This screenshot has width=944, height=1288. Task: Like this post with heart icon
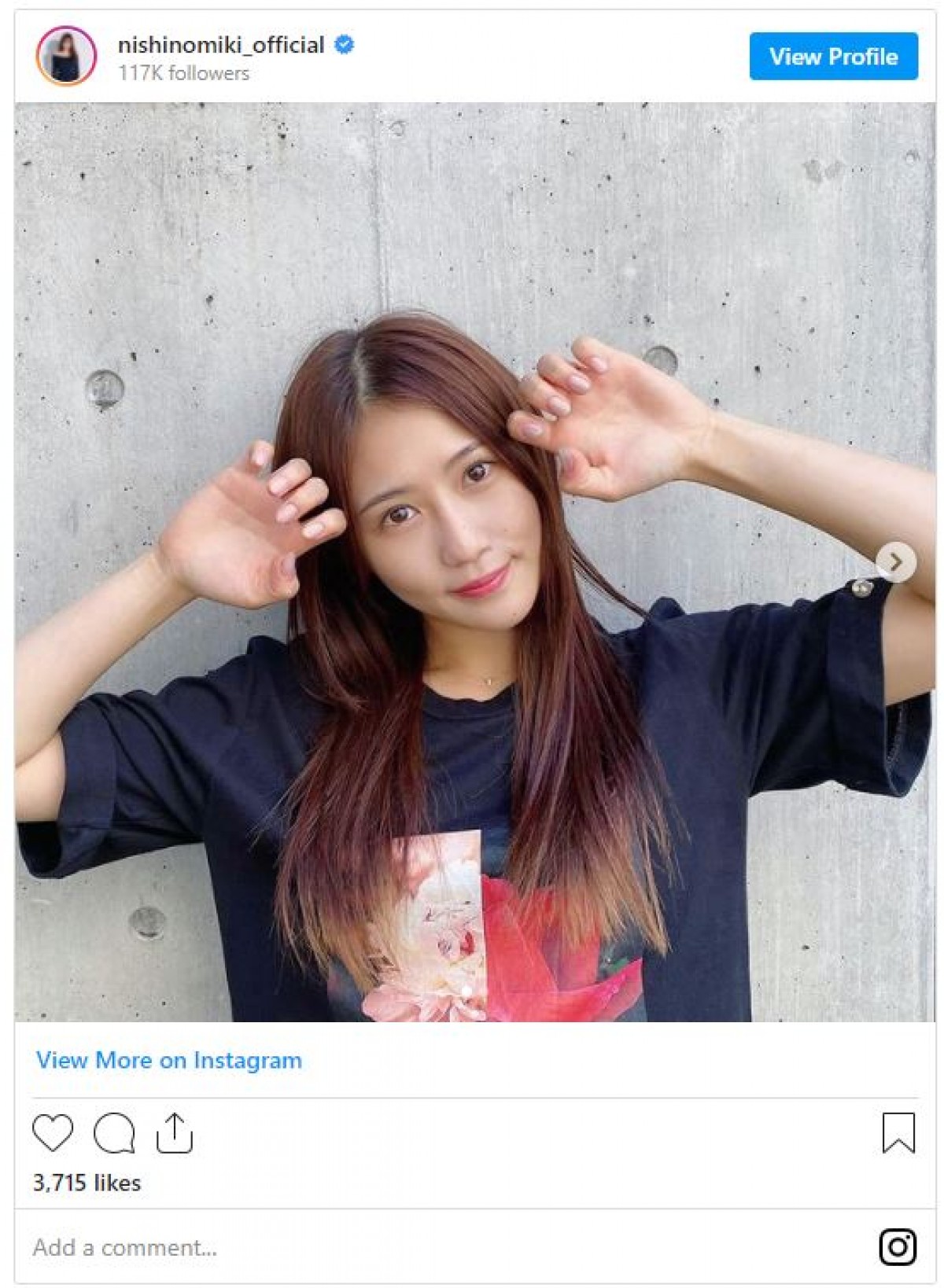click(53, 1133)
